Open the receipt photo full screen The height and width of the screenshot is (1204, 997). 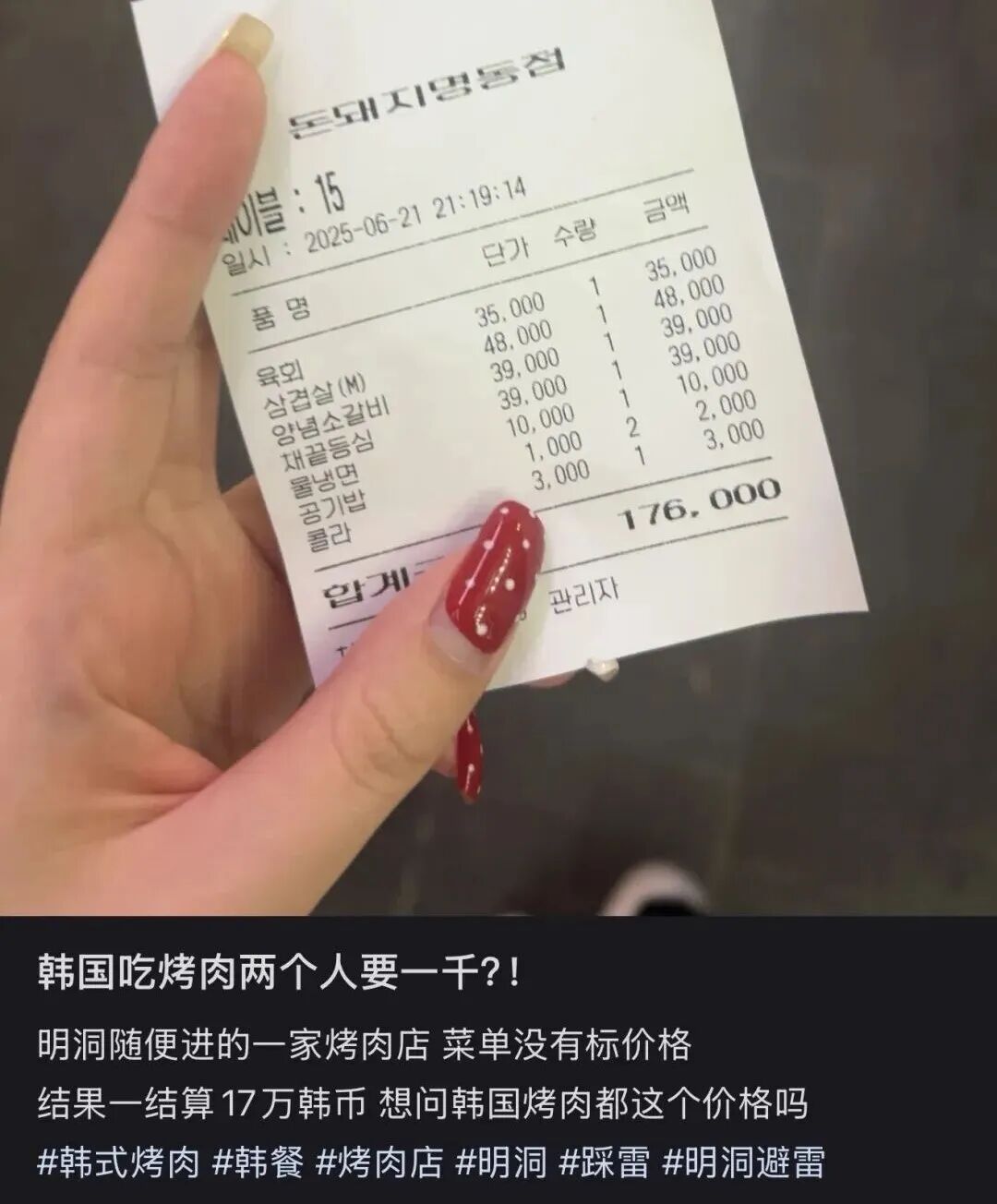click(498, 457)
